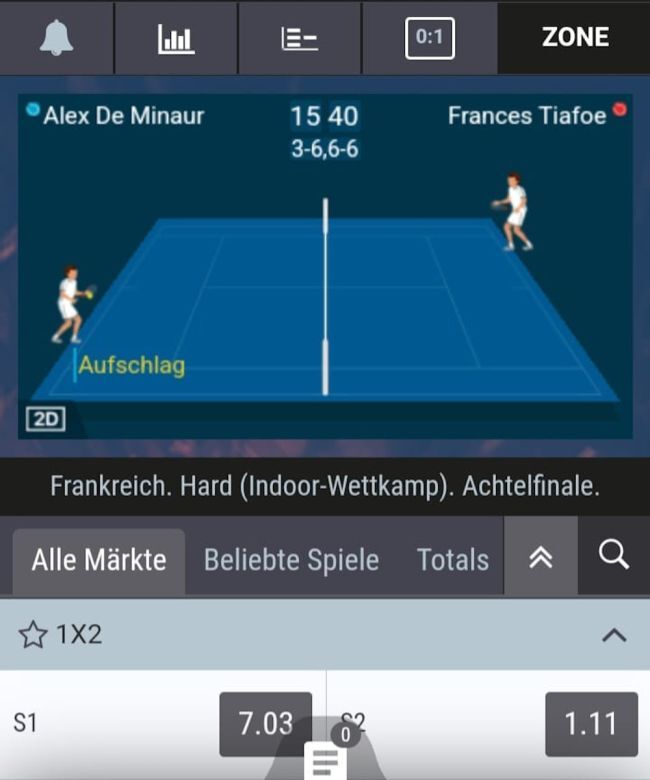Toggle the 2D court view
Screen dimensions: 650x780
coord(45,420)
